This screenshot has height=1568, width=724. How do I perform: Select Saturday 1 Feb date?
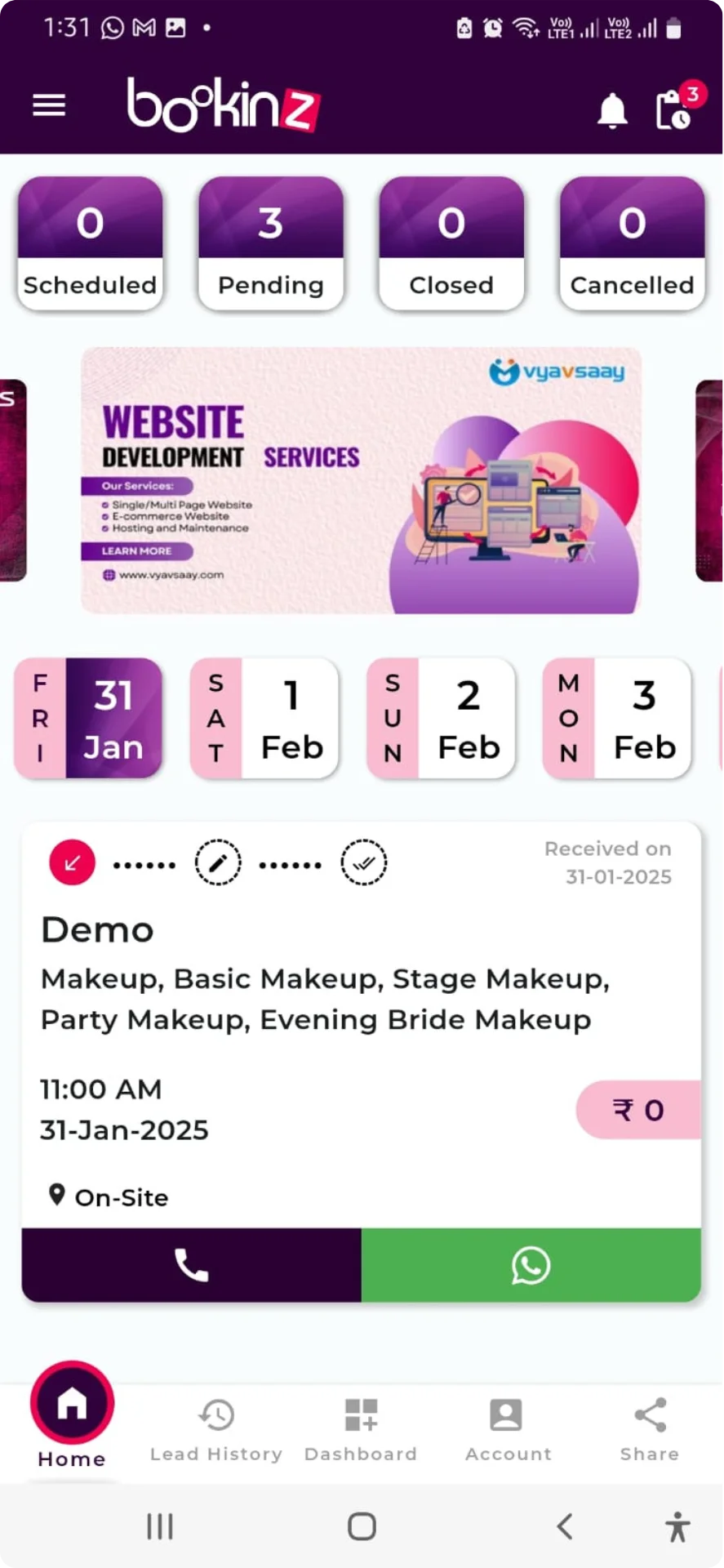264,718
